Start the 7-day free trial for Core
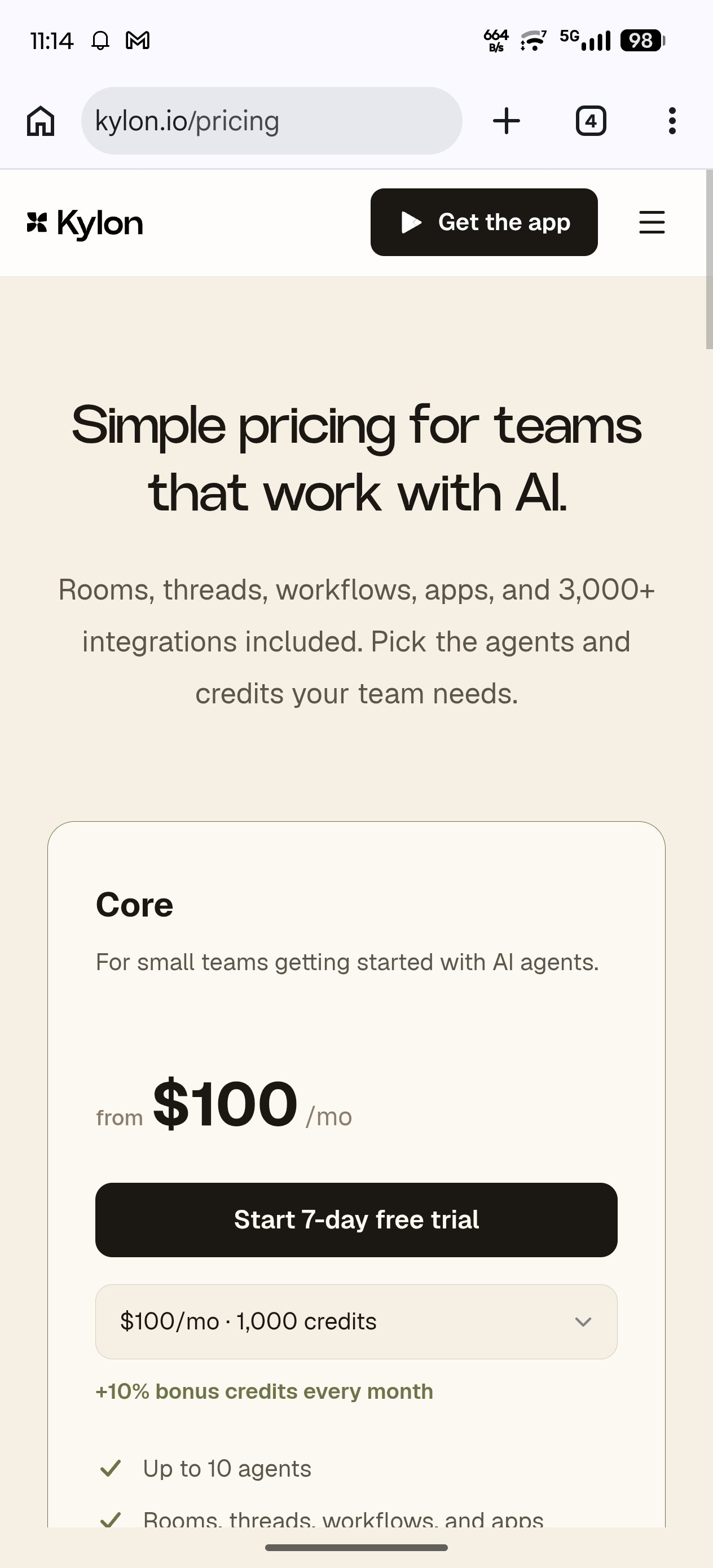713x1568 pixels. tap(356, 1220)
